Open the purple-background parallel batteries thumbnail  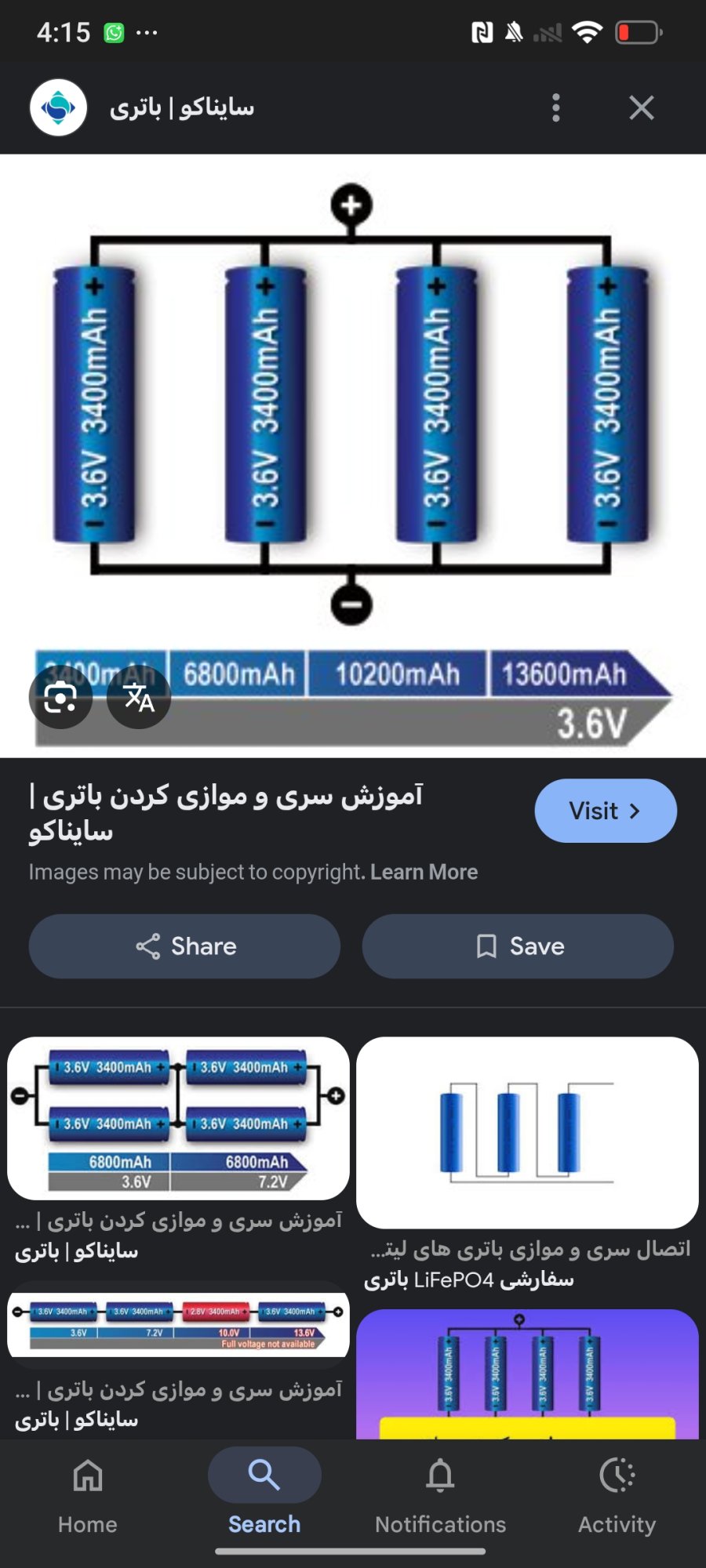click(527, 1374)
